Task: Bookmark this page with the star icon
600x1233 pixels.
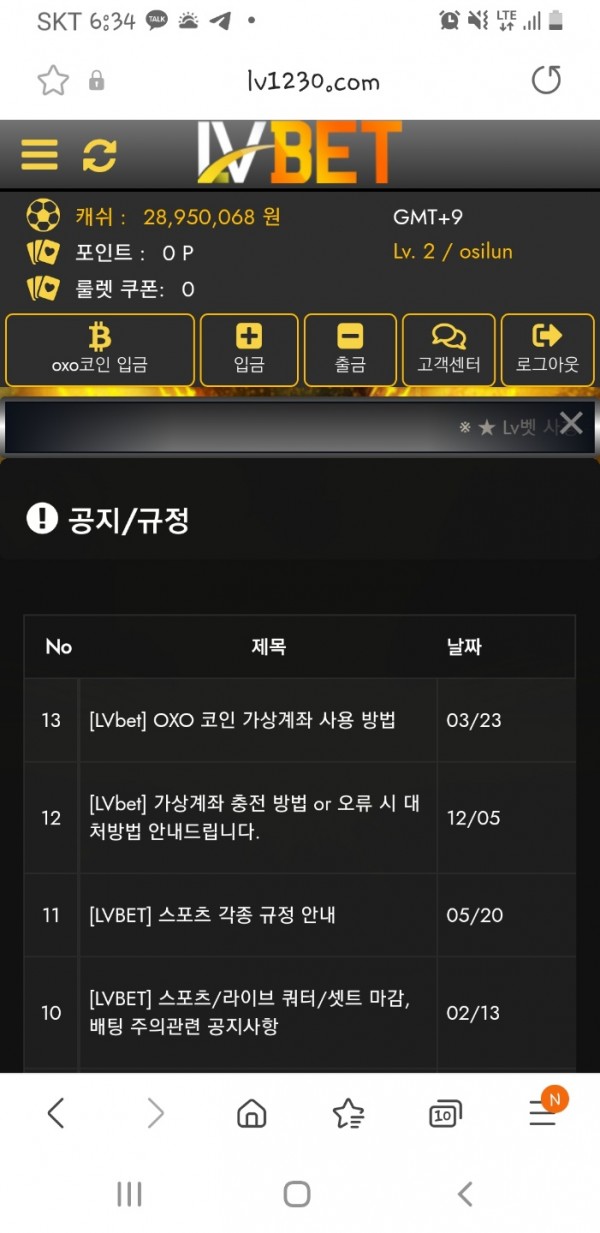Action: pyautogui.click(x=53, y=81)
